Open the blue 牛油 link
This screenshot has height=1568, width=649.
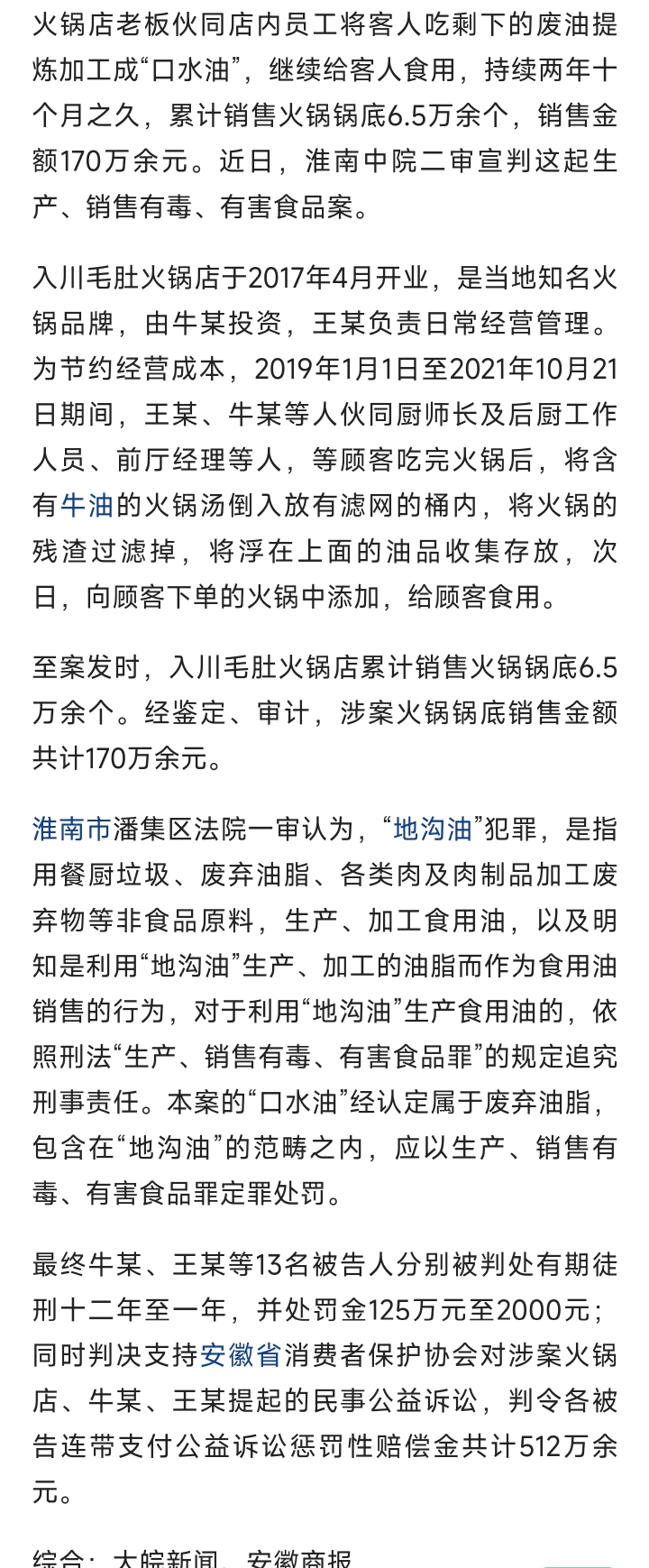(x=87, y=505)
